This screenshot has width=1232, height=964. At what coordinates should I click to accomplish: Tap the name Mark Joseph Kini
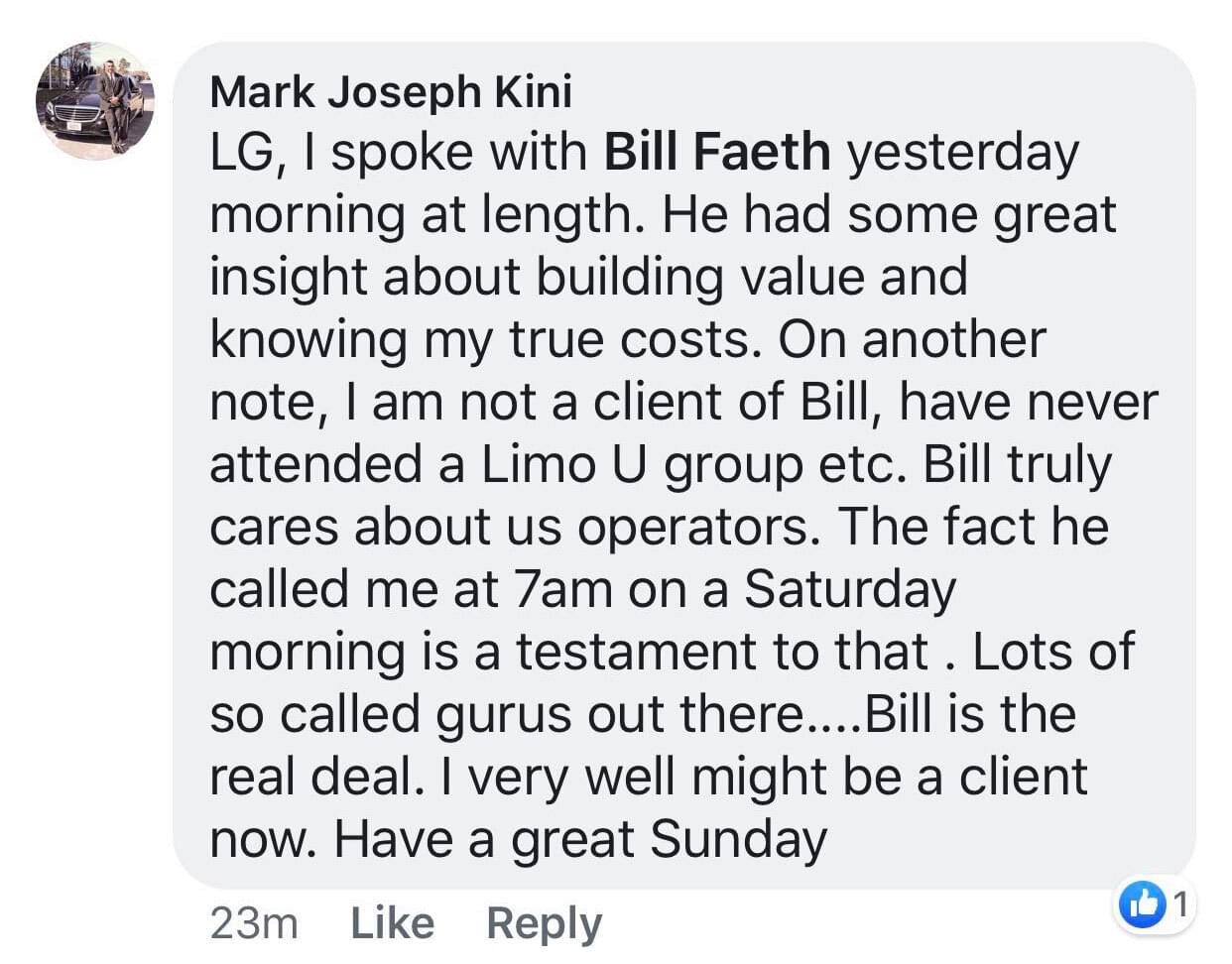[x=391, y=92]
